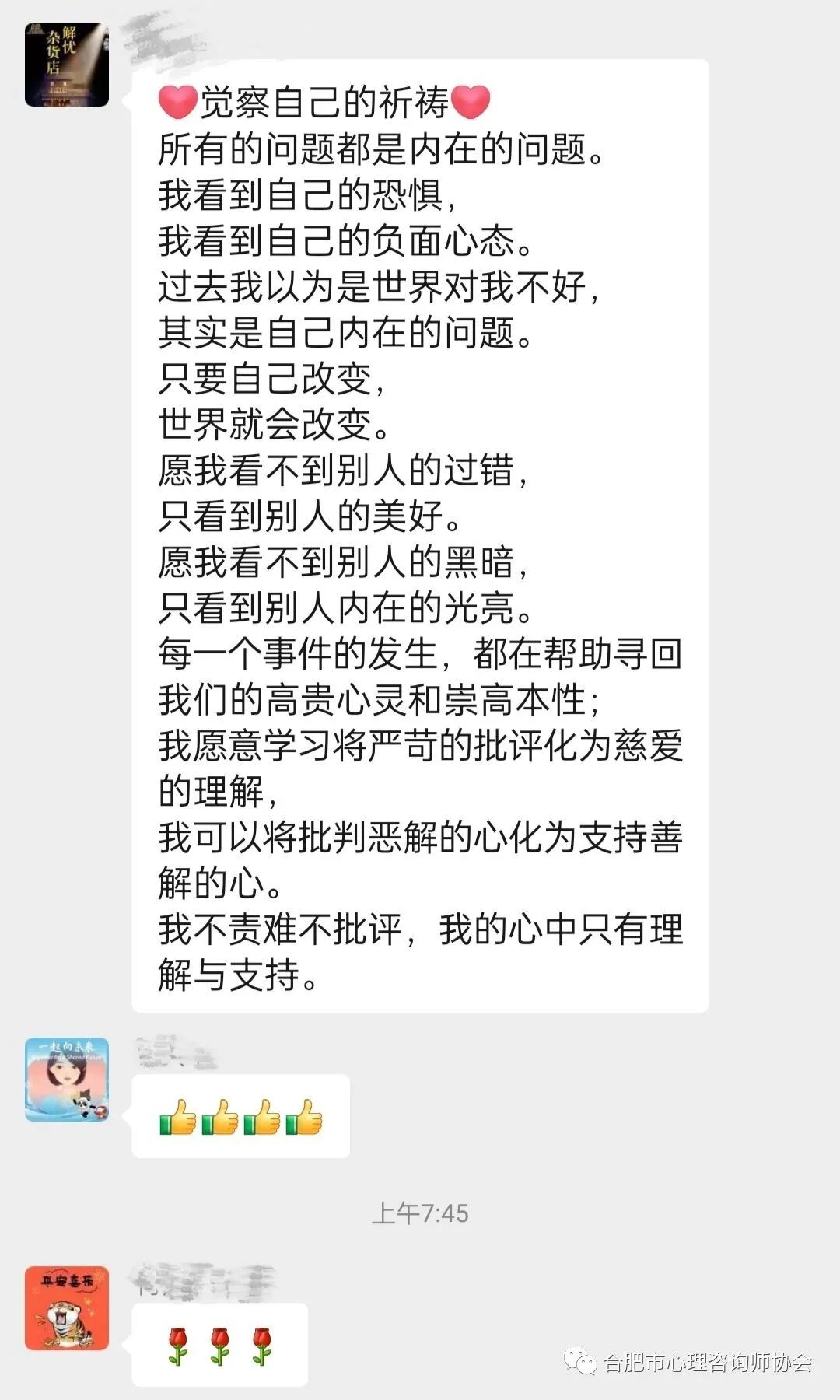The image size is (840, 1400).
Task: Open profile of the 平安喜乐 tiger avatar
Action: coord(67,1308)
